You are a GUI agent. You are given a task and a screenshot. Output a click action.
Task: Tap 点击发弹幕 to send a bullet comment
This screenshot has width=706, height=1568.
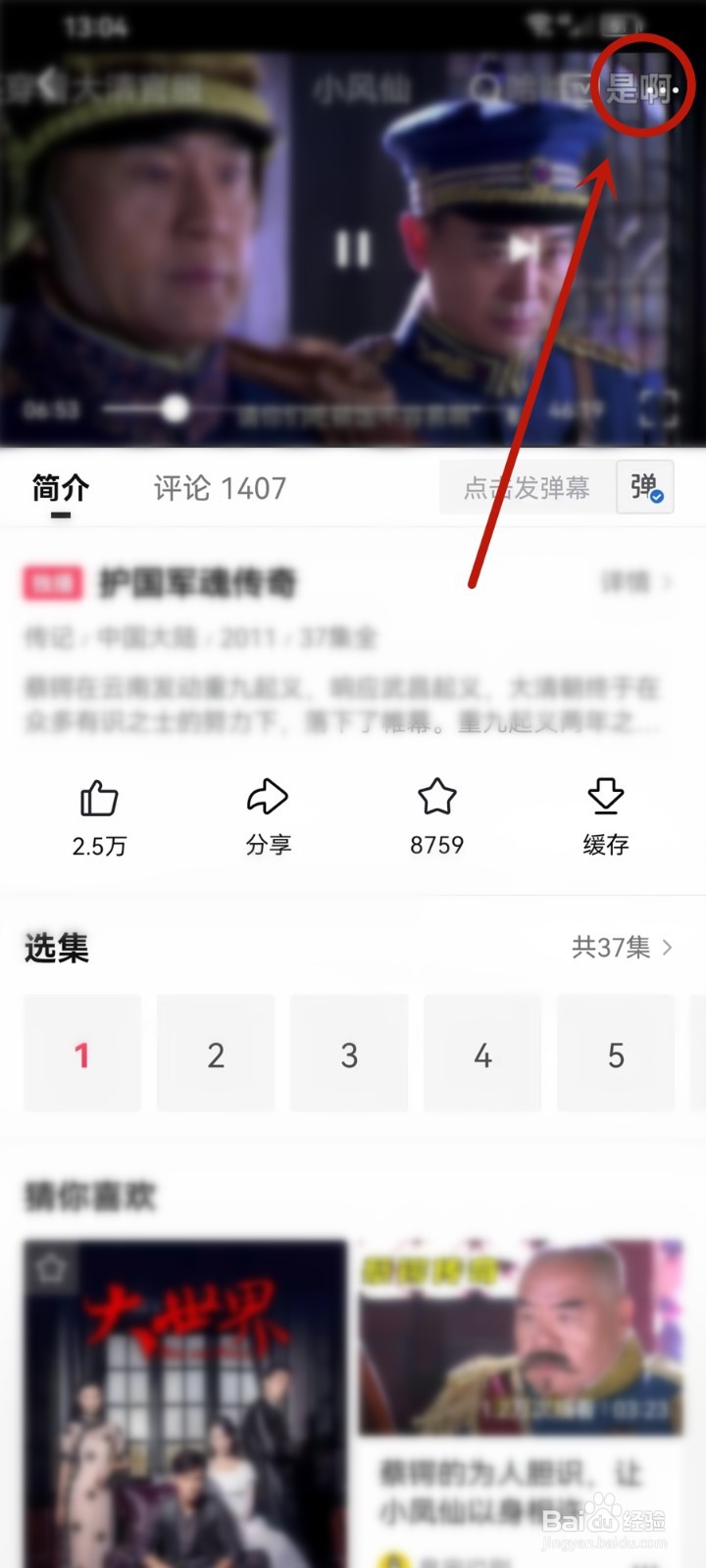click(x=527, y=487)
